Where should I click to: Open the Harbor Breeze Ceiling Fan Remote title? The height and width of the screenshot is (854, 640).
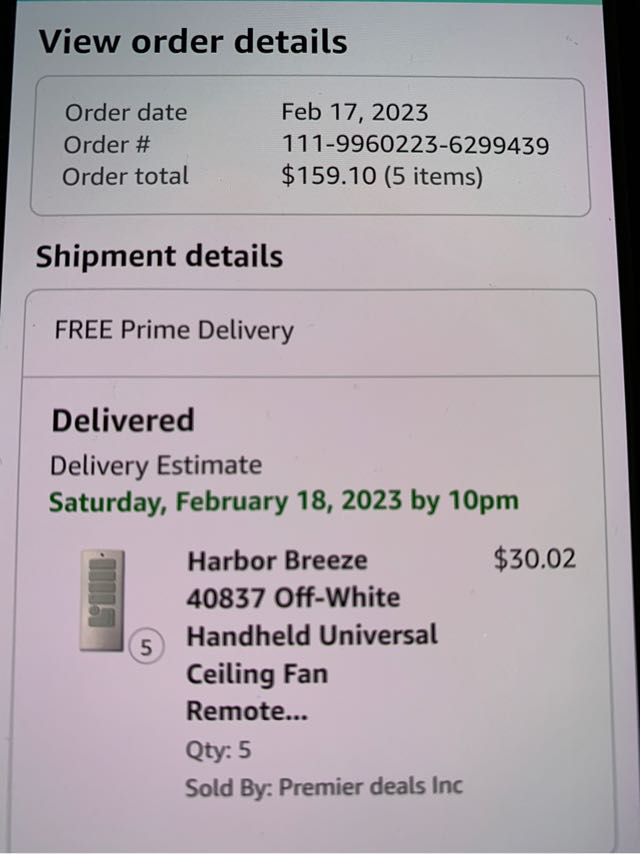(x=310, y=635)
